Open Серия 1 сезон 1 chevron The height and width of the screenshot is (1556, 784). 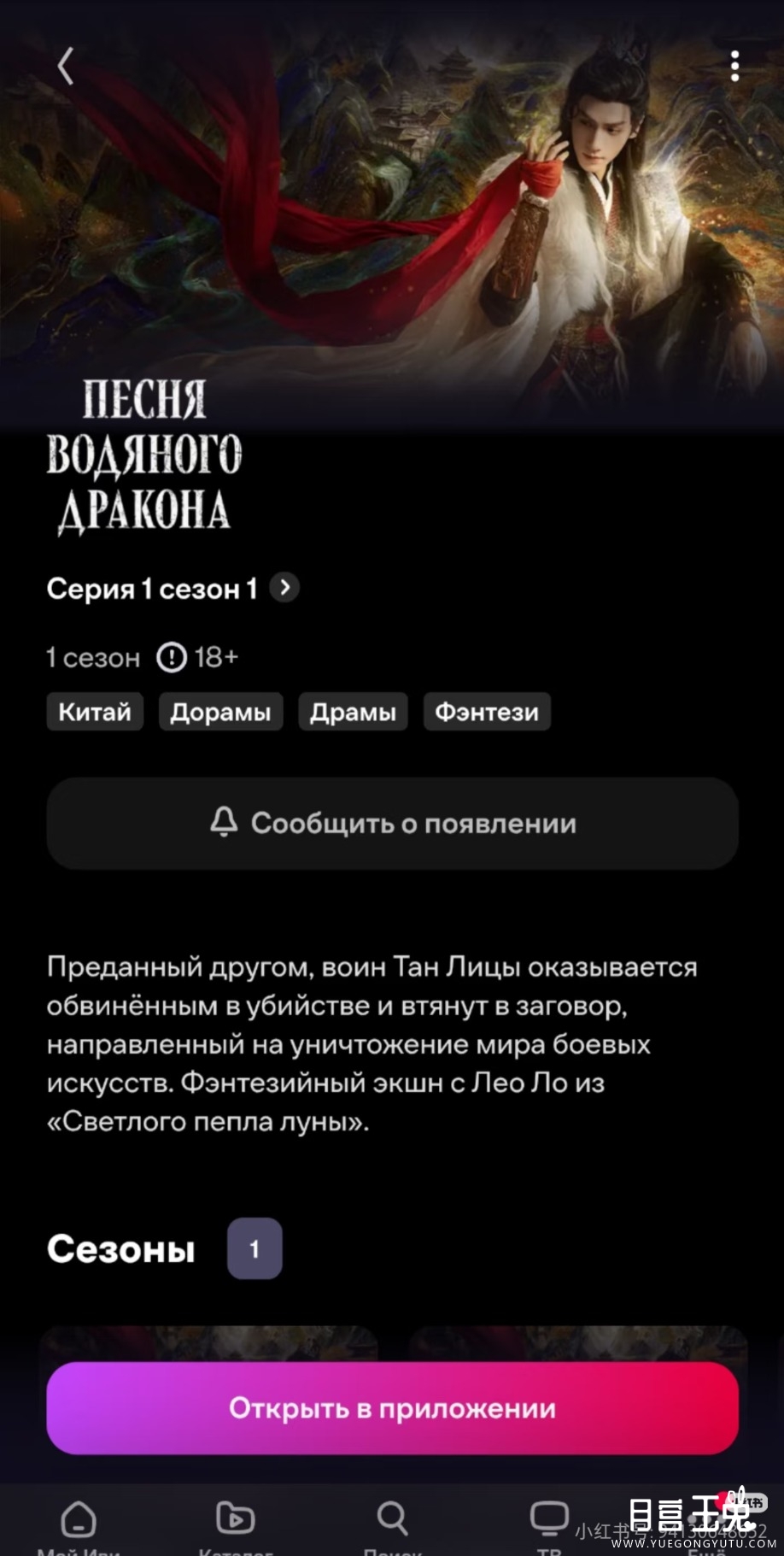tap(284, 588)
